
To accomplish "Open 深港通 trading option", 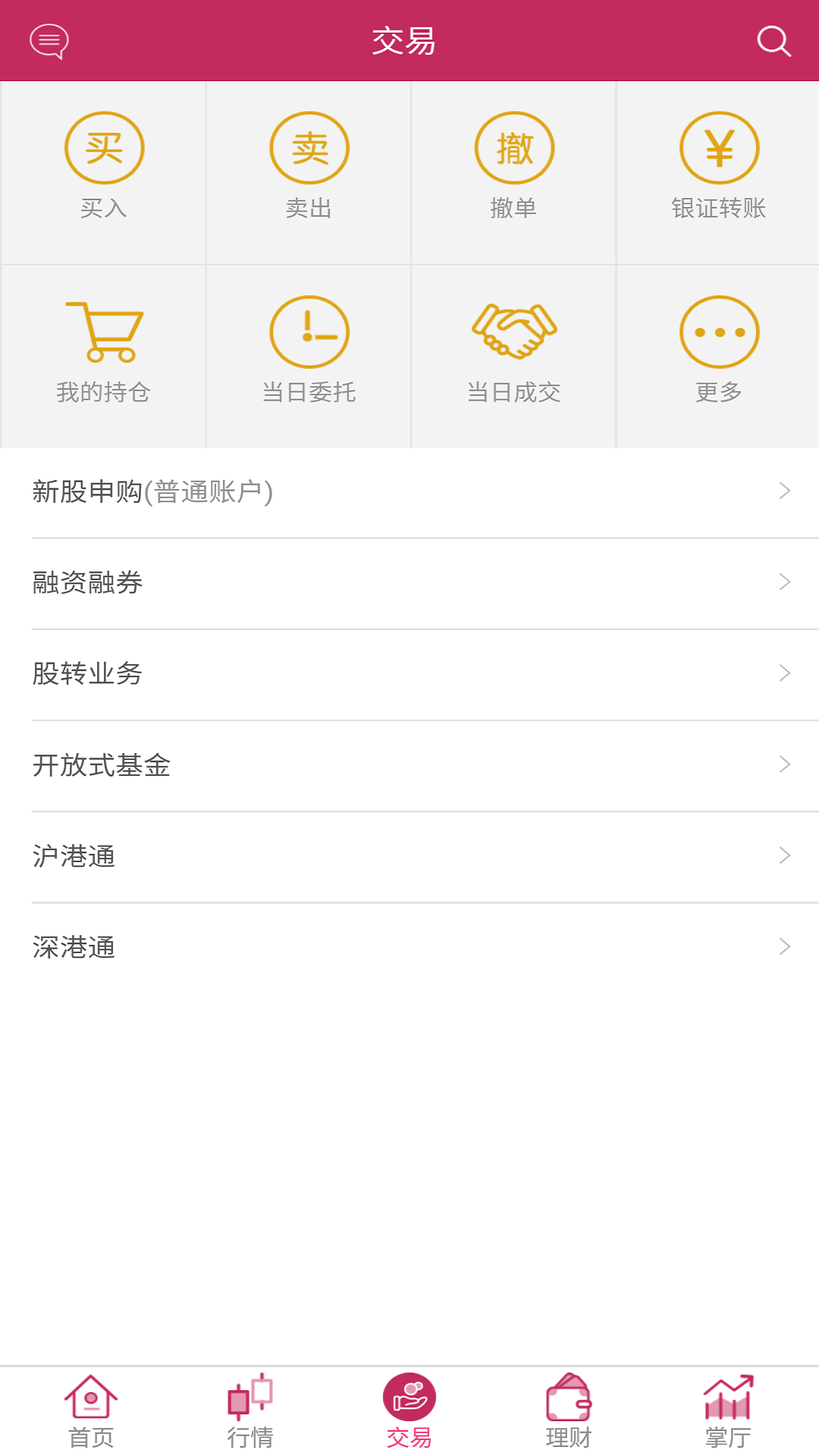I will pyautogui.click(x=409, y=946).
